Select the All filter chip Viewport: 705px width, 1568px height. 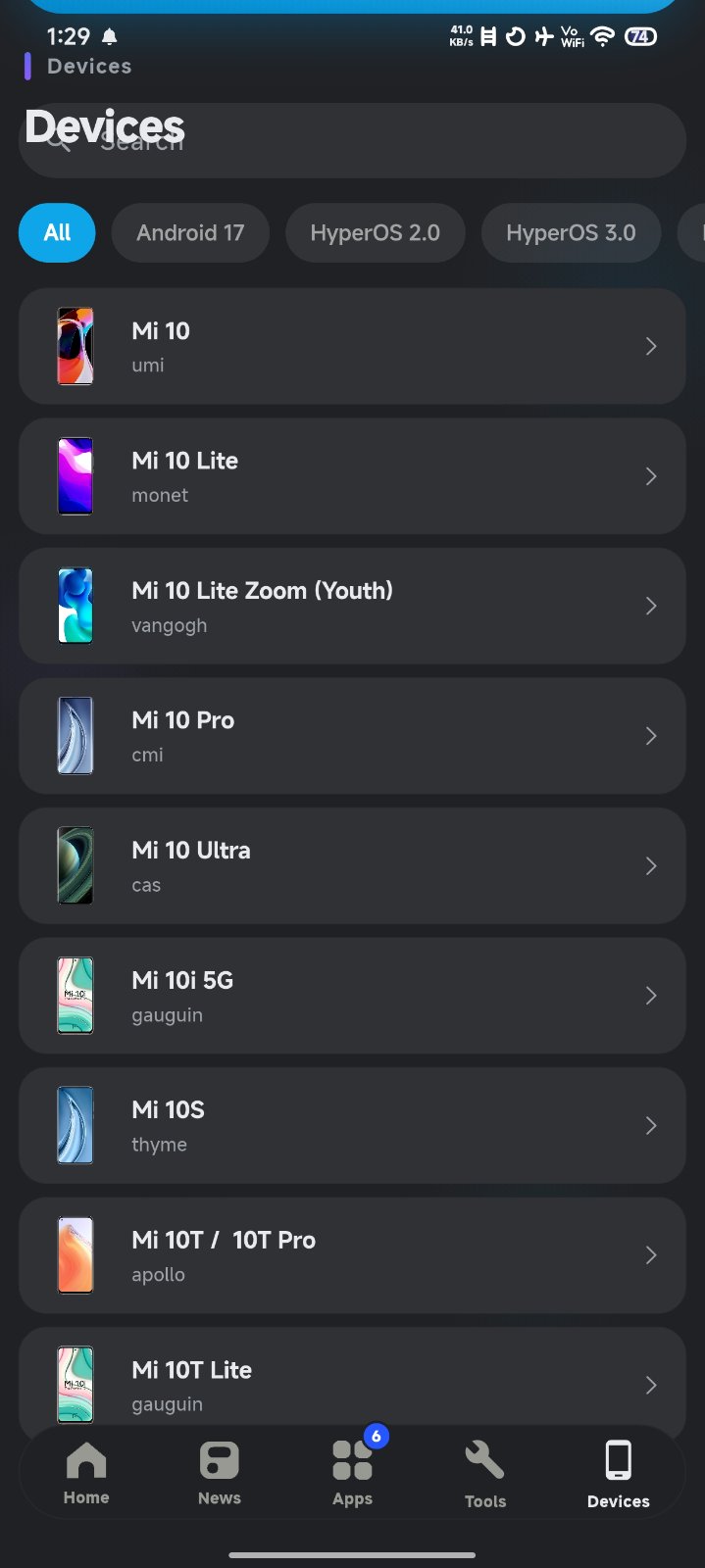(57, 233)
